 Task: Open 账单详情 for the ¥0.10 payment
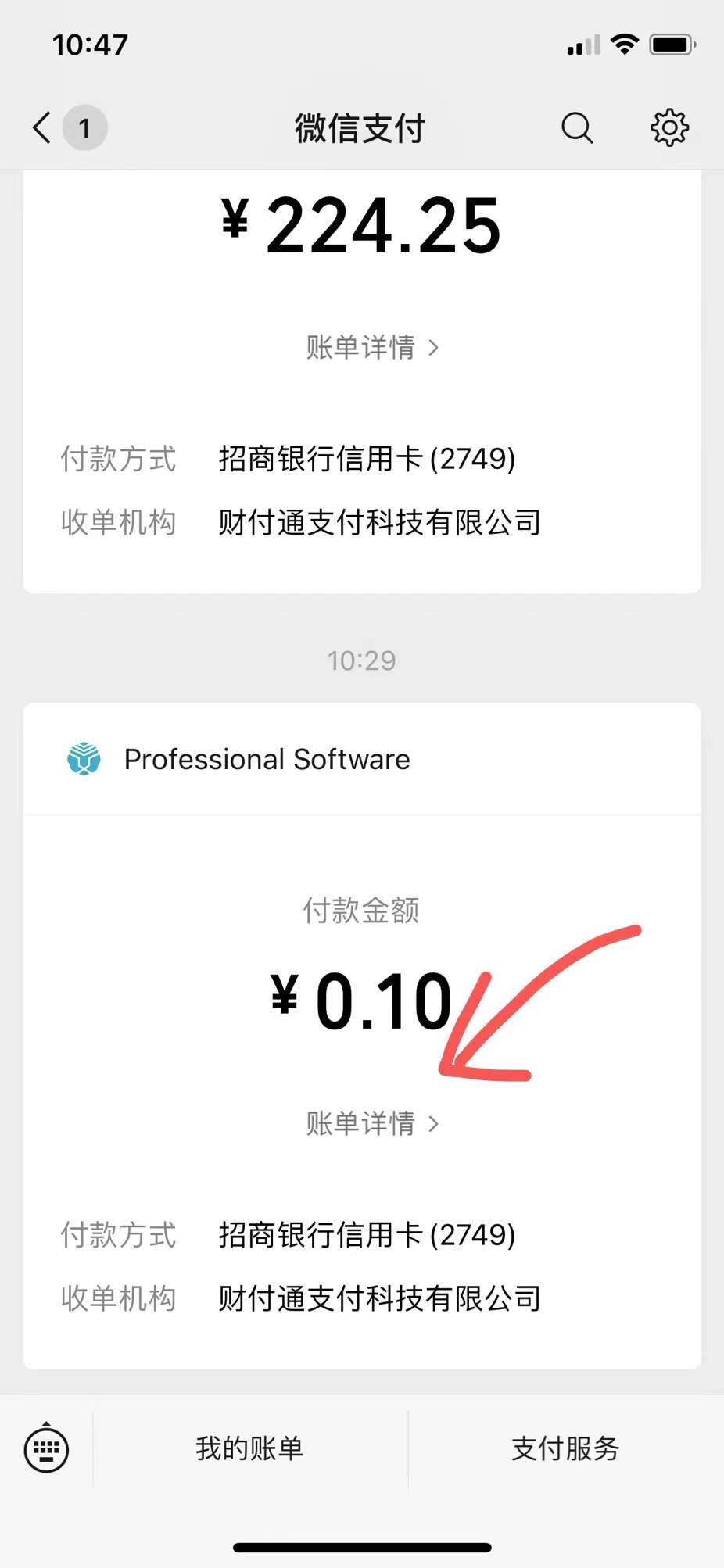tap(371, 1123)
